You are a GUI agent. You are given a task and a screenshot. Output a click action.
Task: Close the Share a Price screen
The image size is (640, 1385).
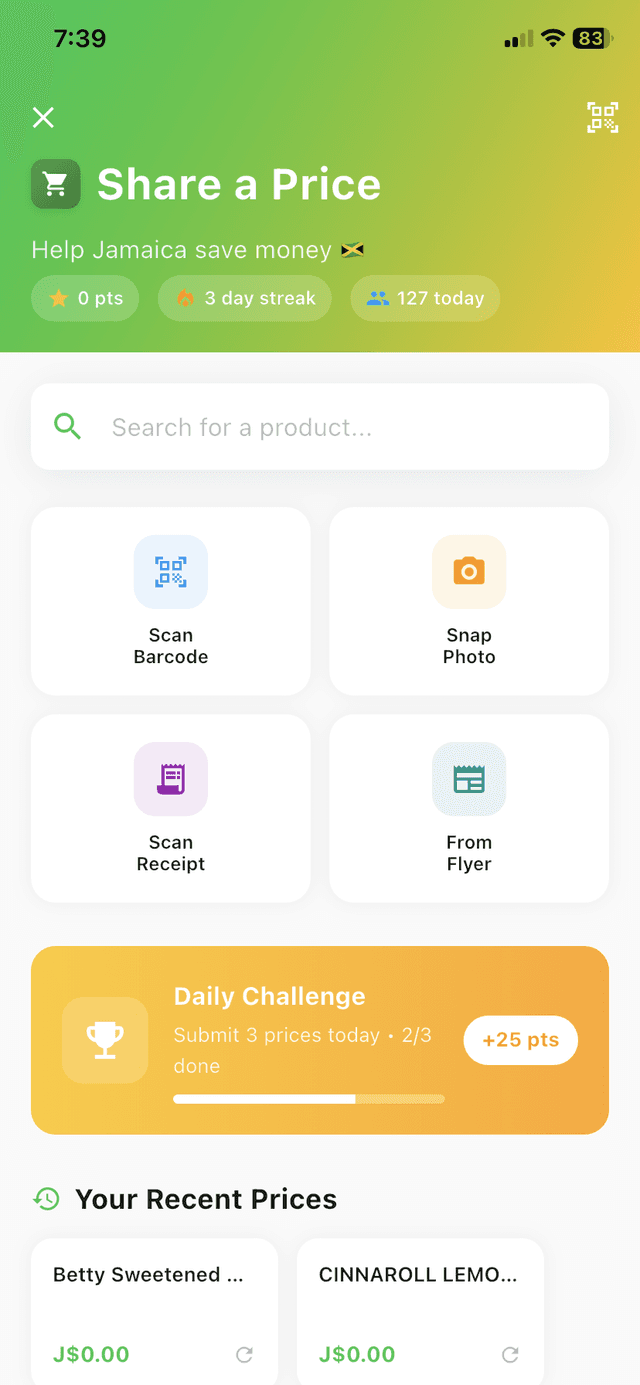[43, 118]
